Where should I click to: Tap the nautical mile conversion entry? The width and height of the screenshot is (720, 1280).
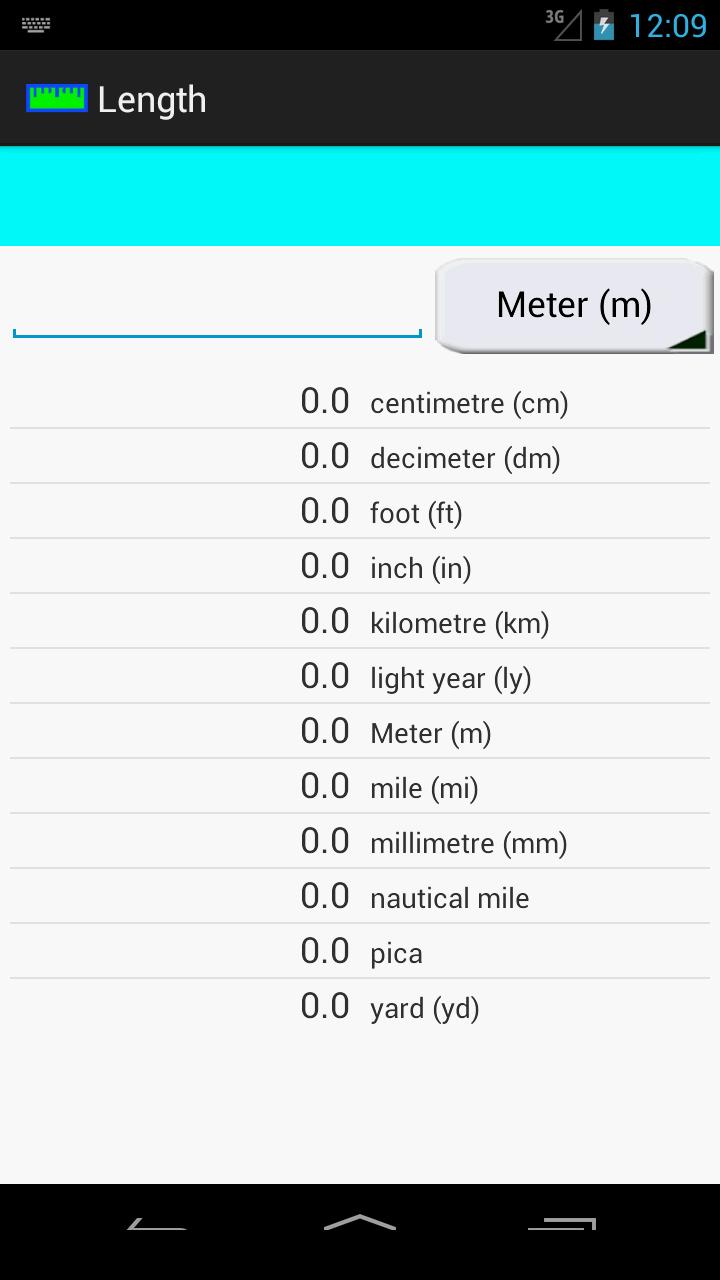pos(360,896)
